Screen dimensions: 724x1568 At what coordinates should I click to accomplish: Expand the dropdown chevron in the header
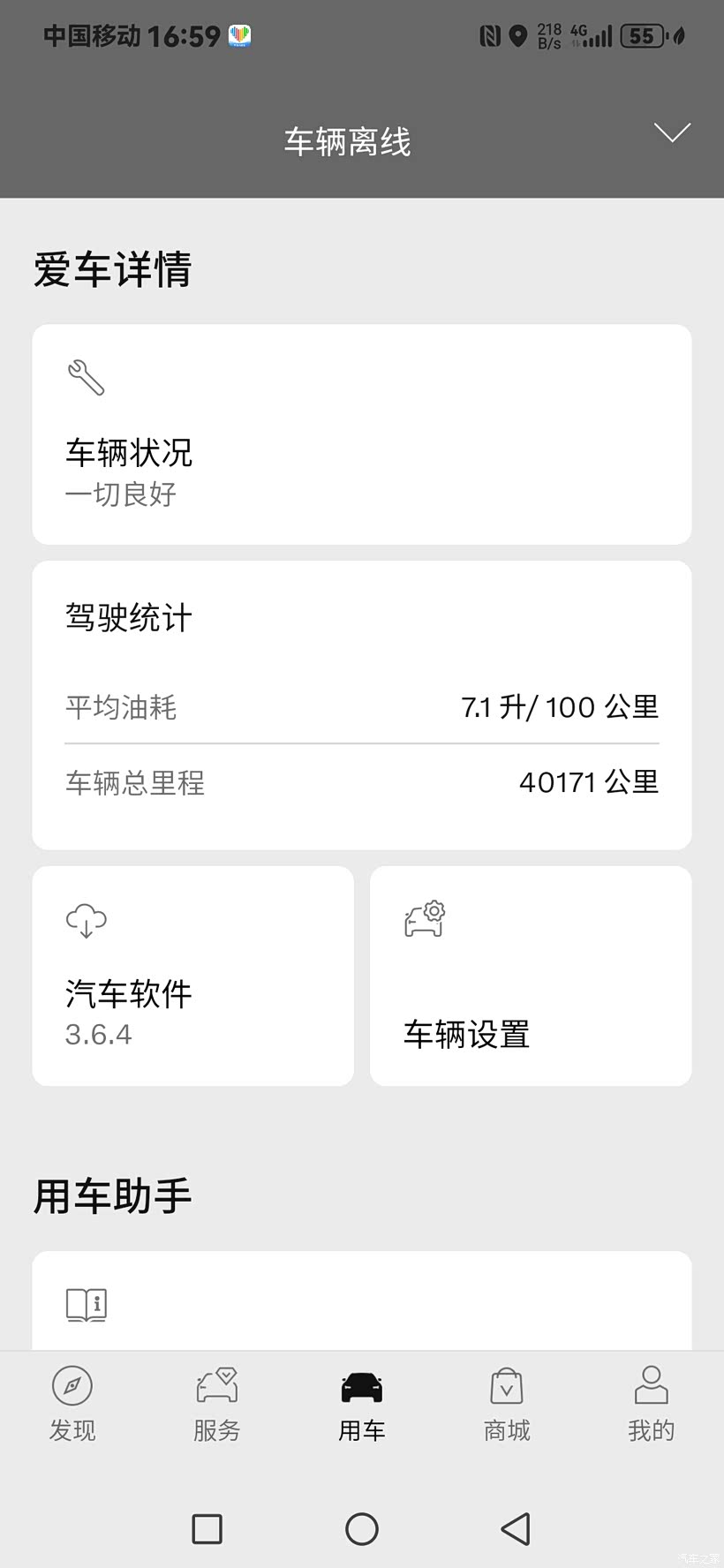tap(671, 133)
